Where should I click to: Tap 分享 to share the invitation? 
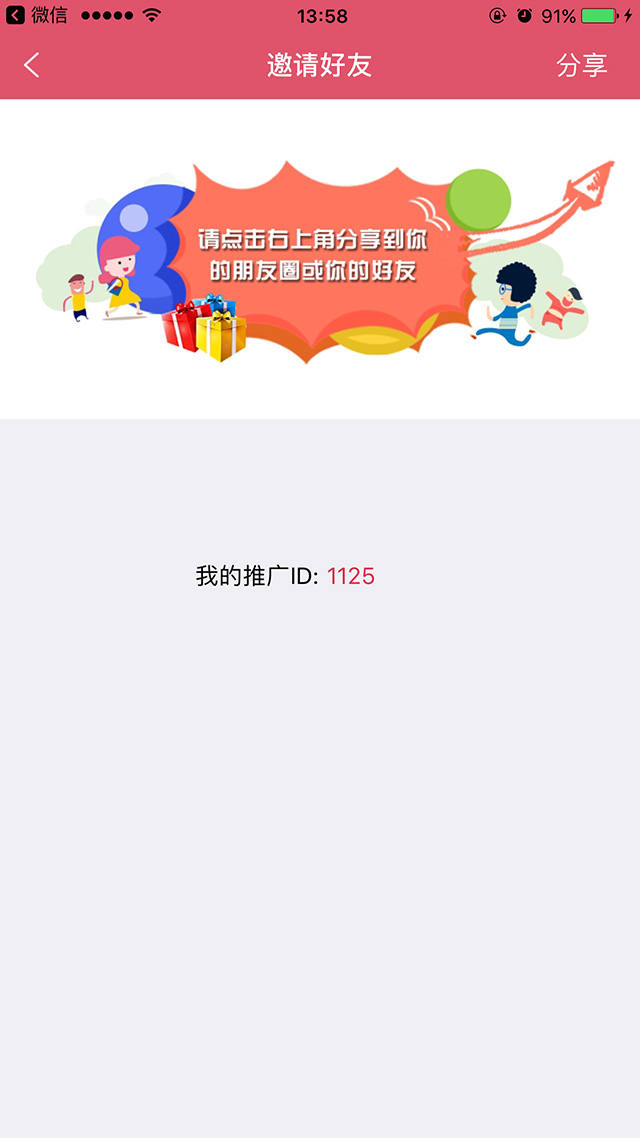pyautogui.click(x=581, y=65)
